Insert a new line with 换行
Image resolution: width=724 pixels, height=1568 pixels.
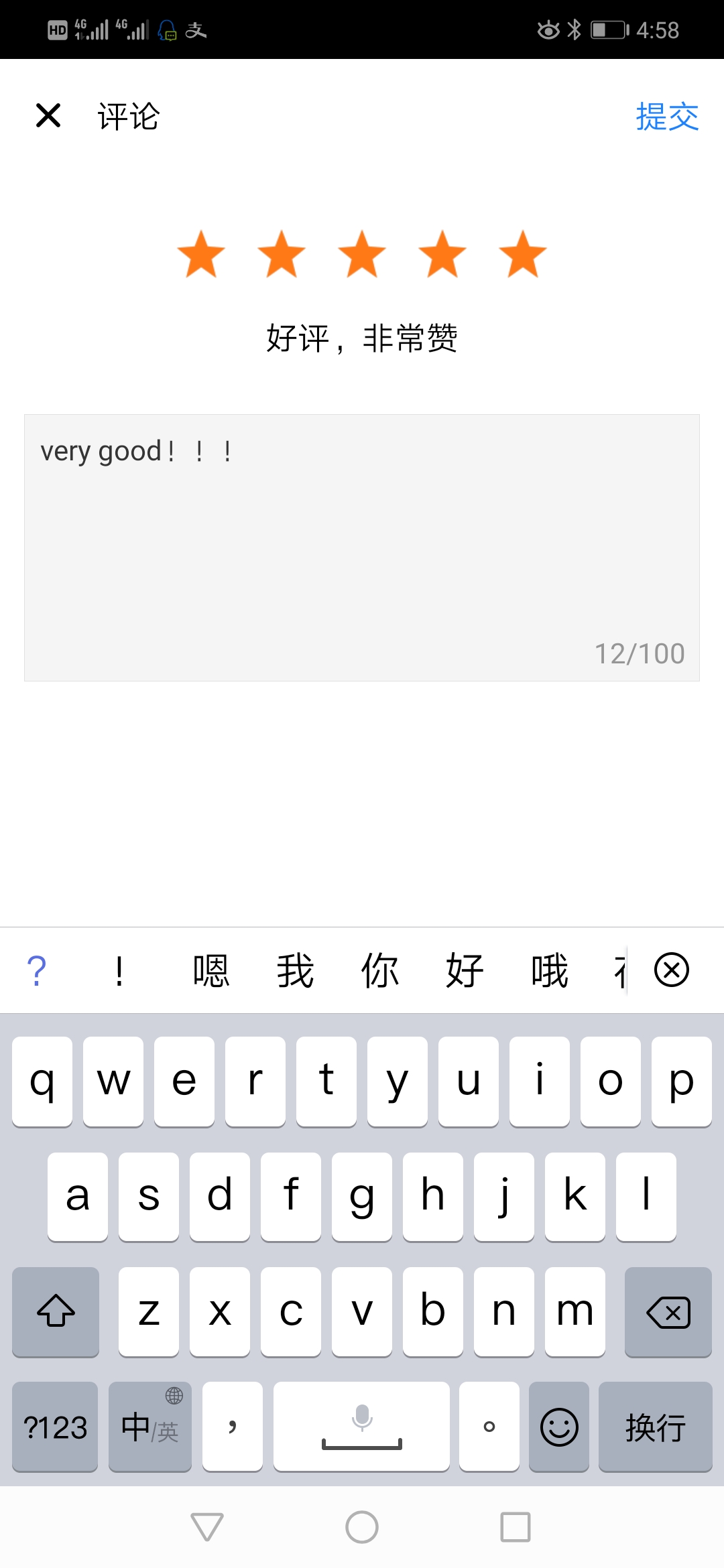coord(656,1427)
